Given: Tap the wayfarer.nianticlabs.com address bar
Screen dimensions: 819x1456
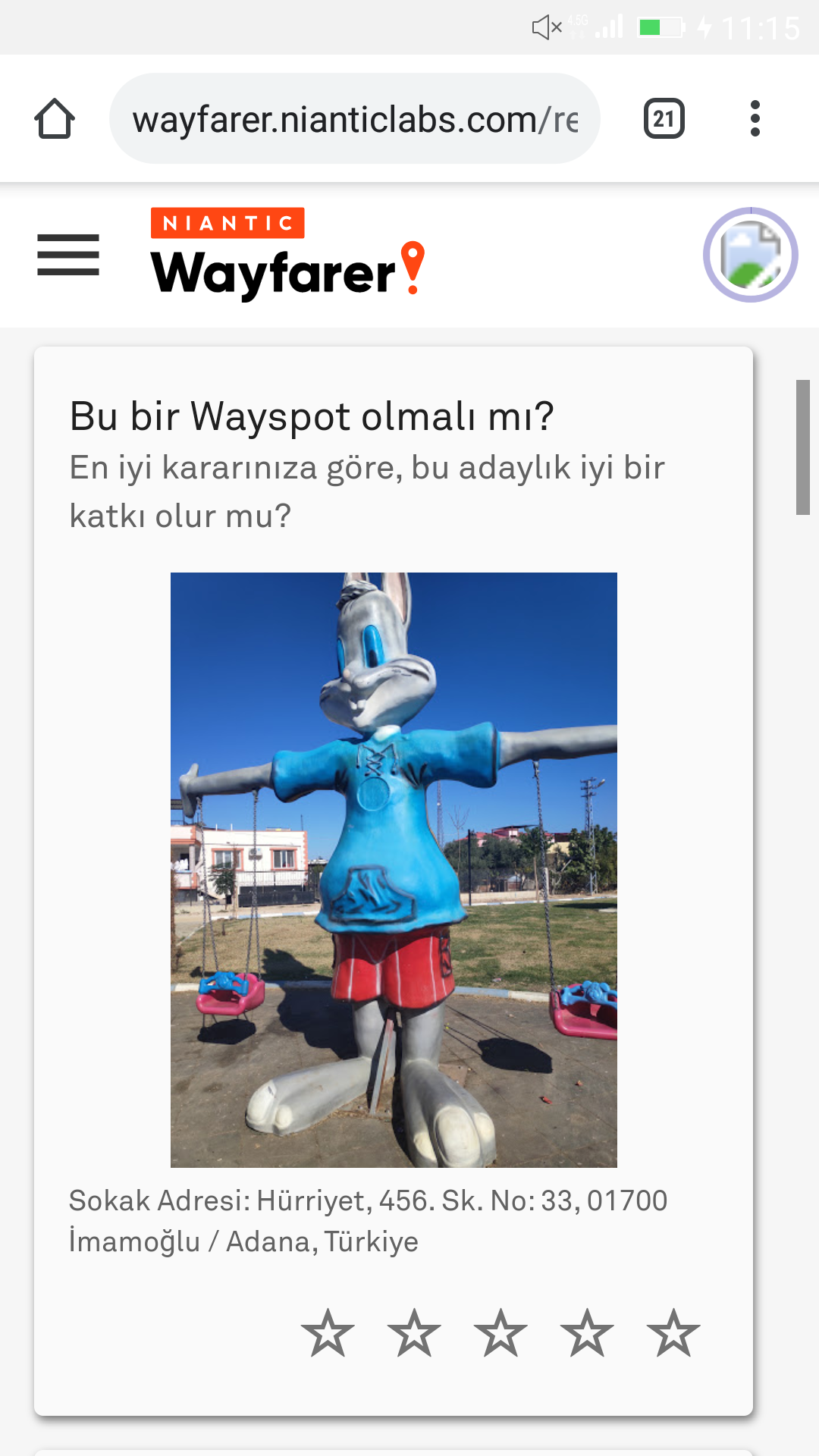Looking at the screenshot, I should coord(355,119).
